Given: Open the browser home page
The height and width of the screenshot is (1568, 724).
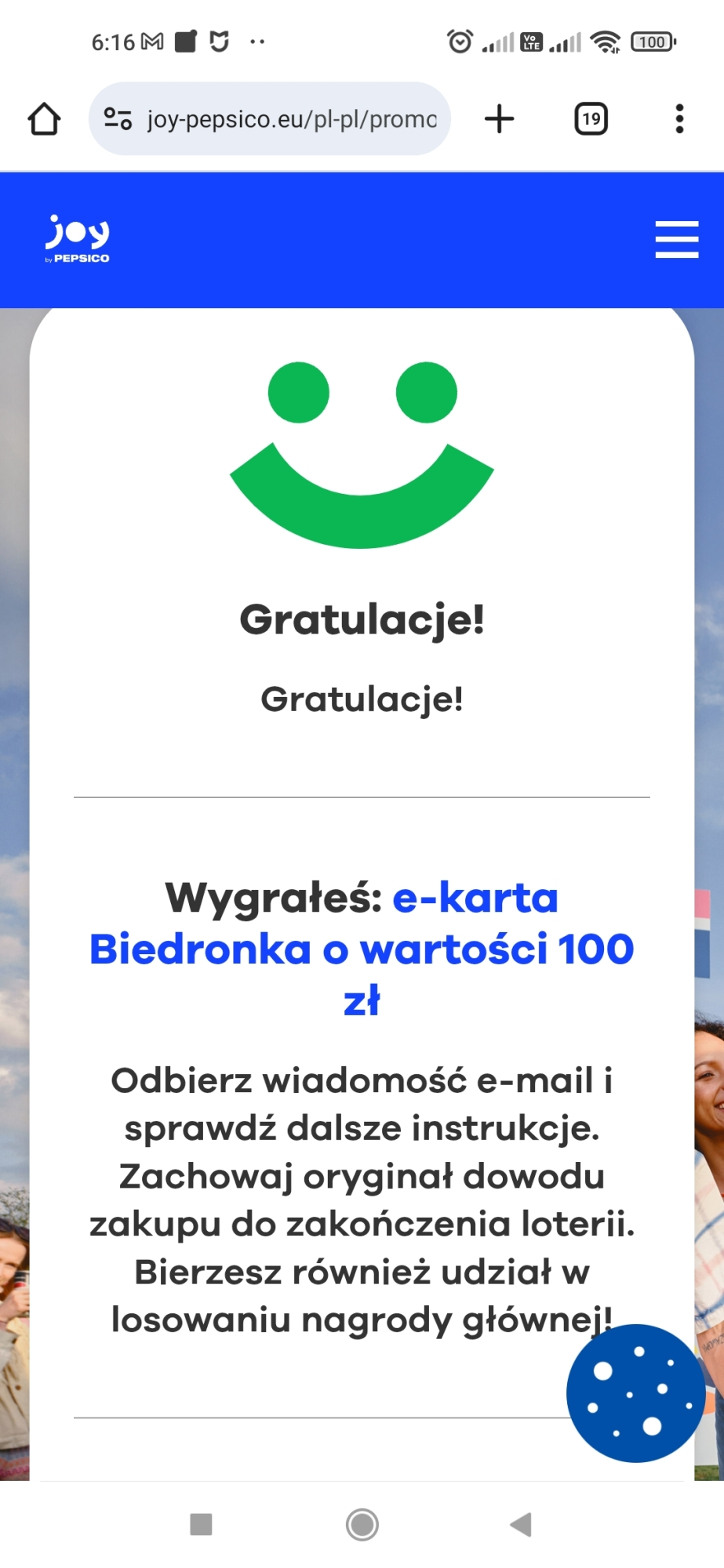Looking at the screenshot, I should (x=44, y=119).
